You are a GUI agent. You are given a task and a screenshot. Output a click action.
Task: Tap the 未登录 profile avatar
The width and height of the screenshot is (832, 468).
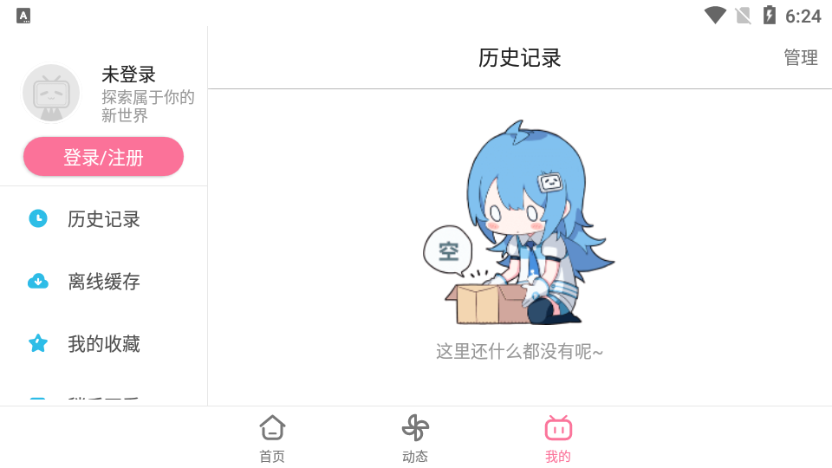pos(51,93)
